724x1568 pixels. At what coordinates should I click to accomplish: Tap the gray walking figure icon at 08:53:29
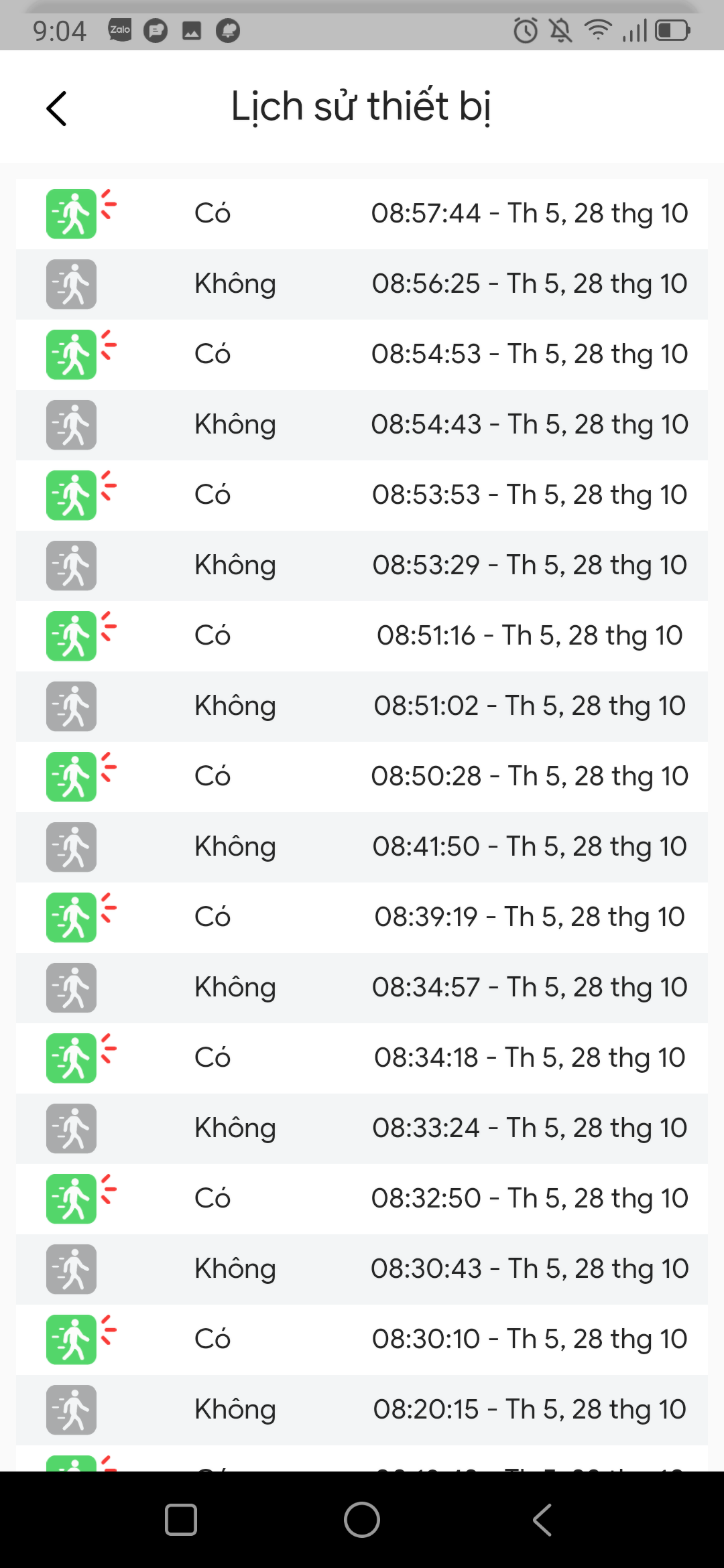71,565
